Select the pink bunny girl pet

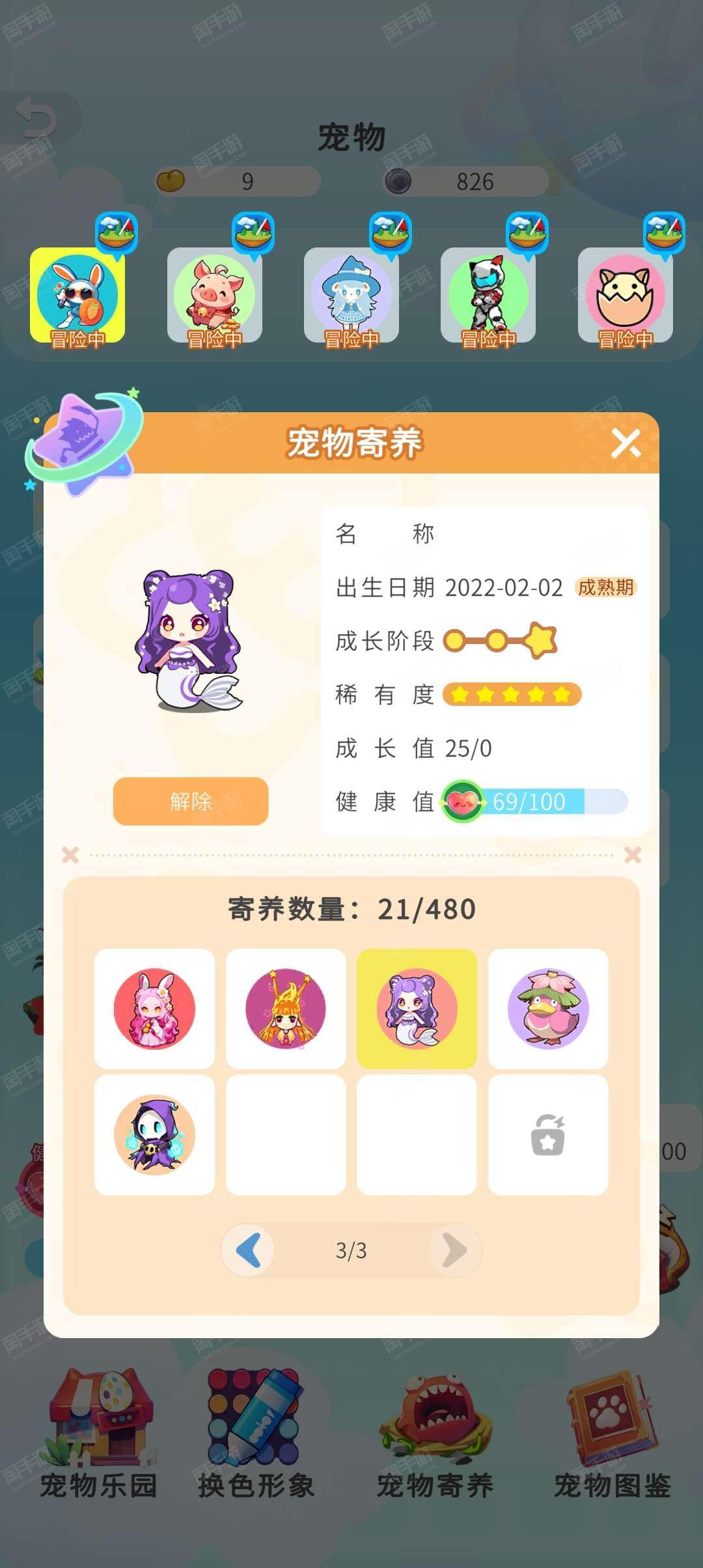pos(154,1009)
